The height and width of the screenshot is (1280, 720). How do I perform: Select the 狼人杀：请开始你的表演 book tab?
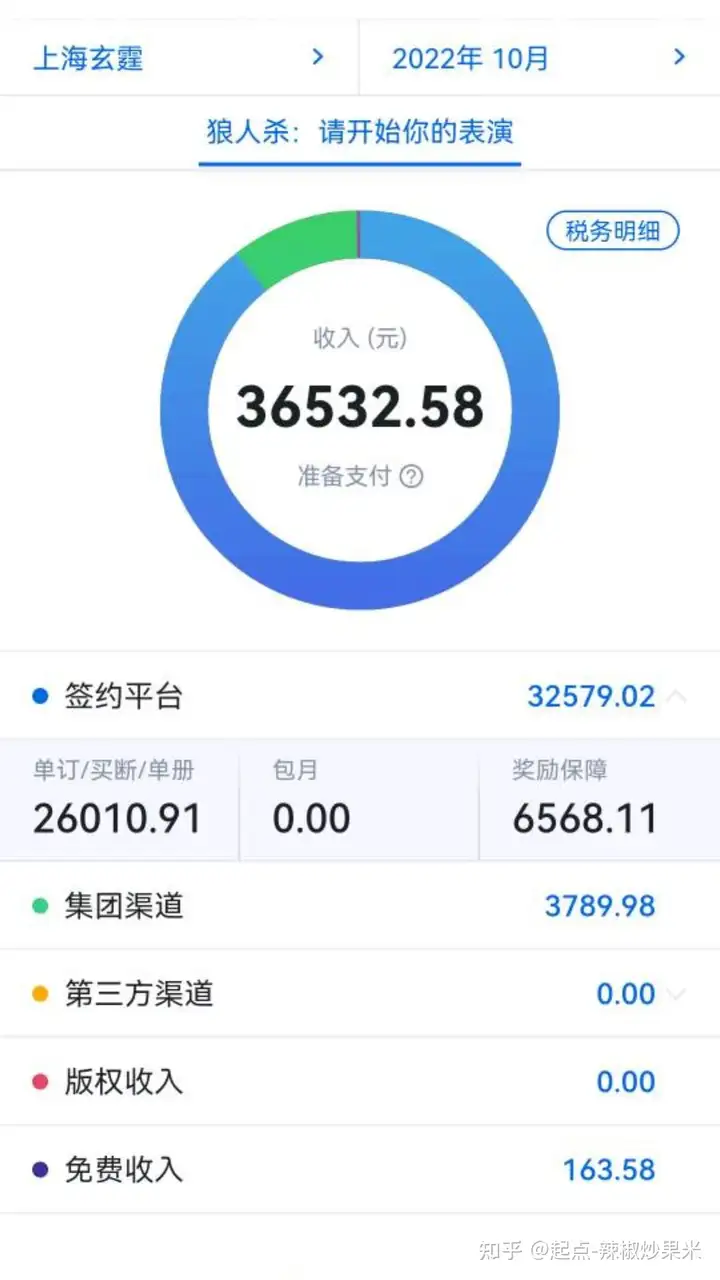coord(360,132)
